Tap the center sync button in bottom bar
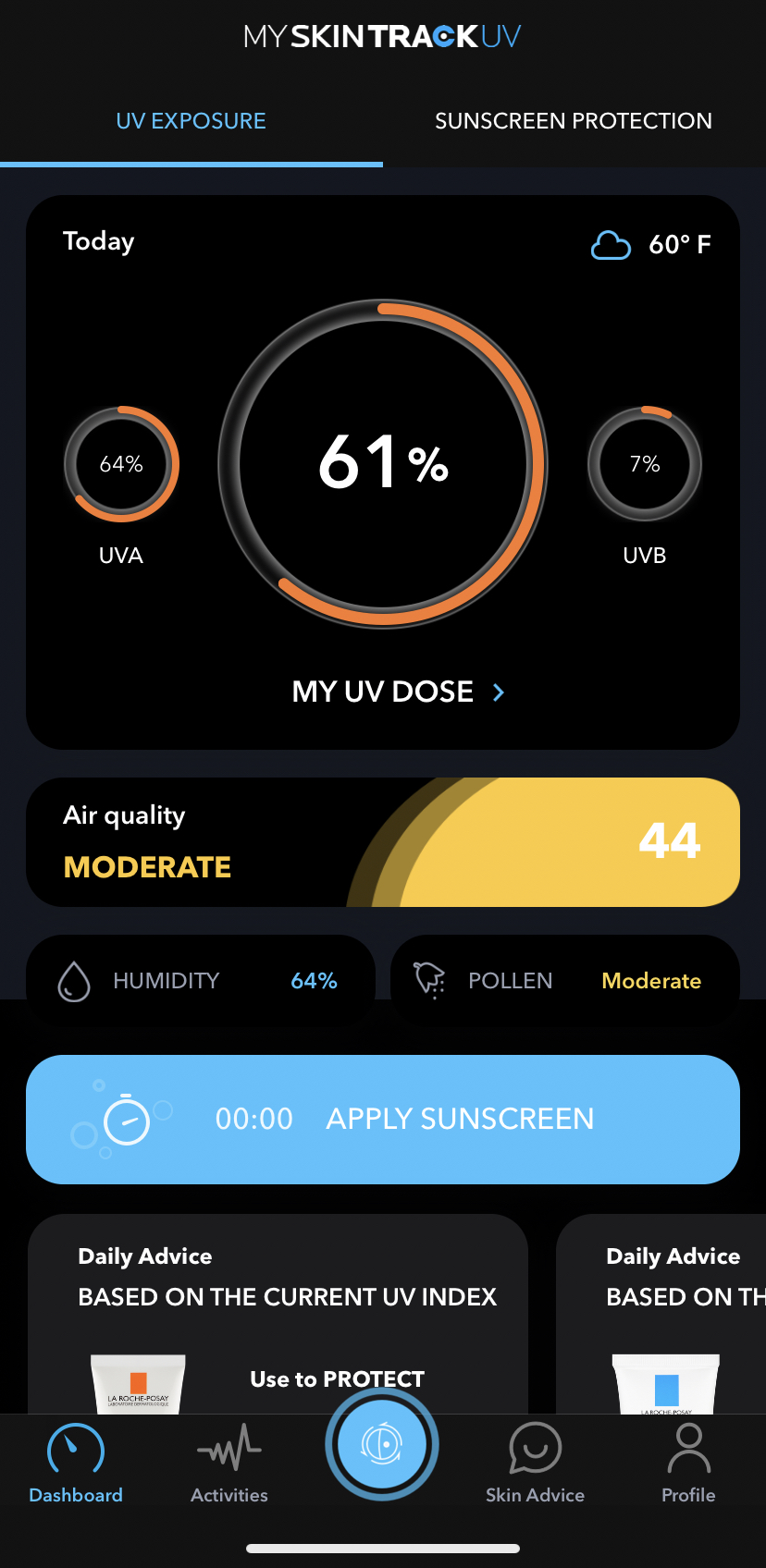Viewport: 766px width, 1568px height. tap(382, 1444)
